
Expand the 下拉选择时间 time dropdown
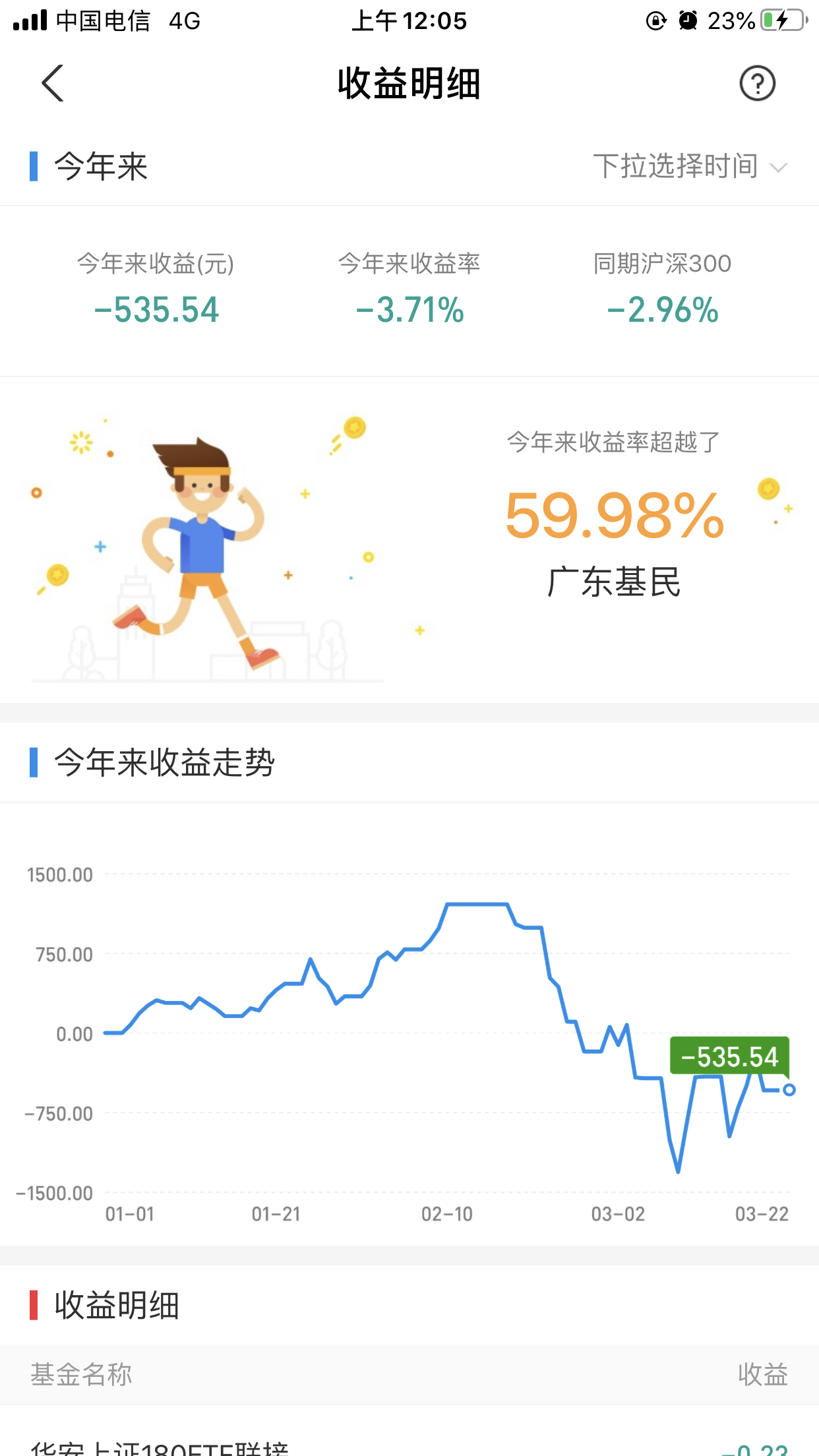coord(689,166)
